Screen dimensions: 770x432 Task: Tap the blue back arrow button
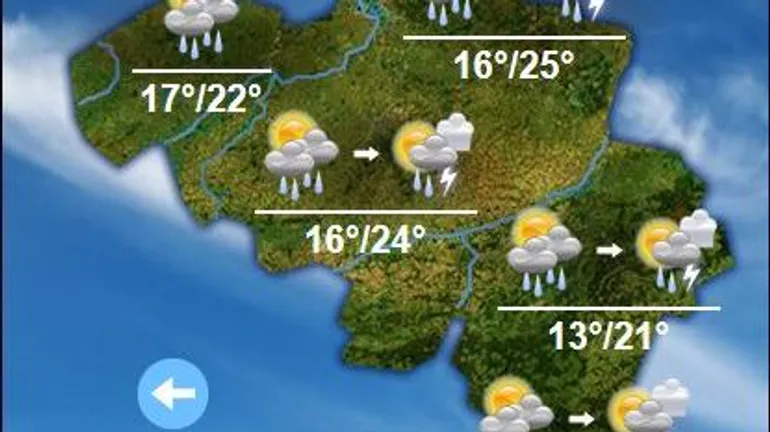pyautogui.click(x=173, y=393)
